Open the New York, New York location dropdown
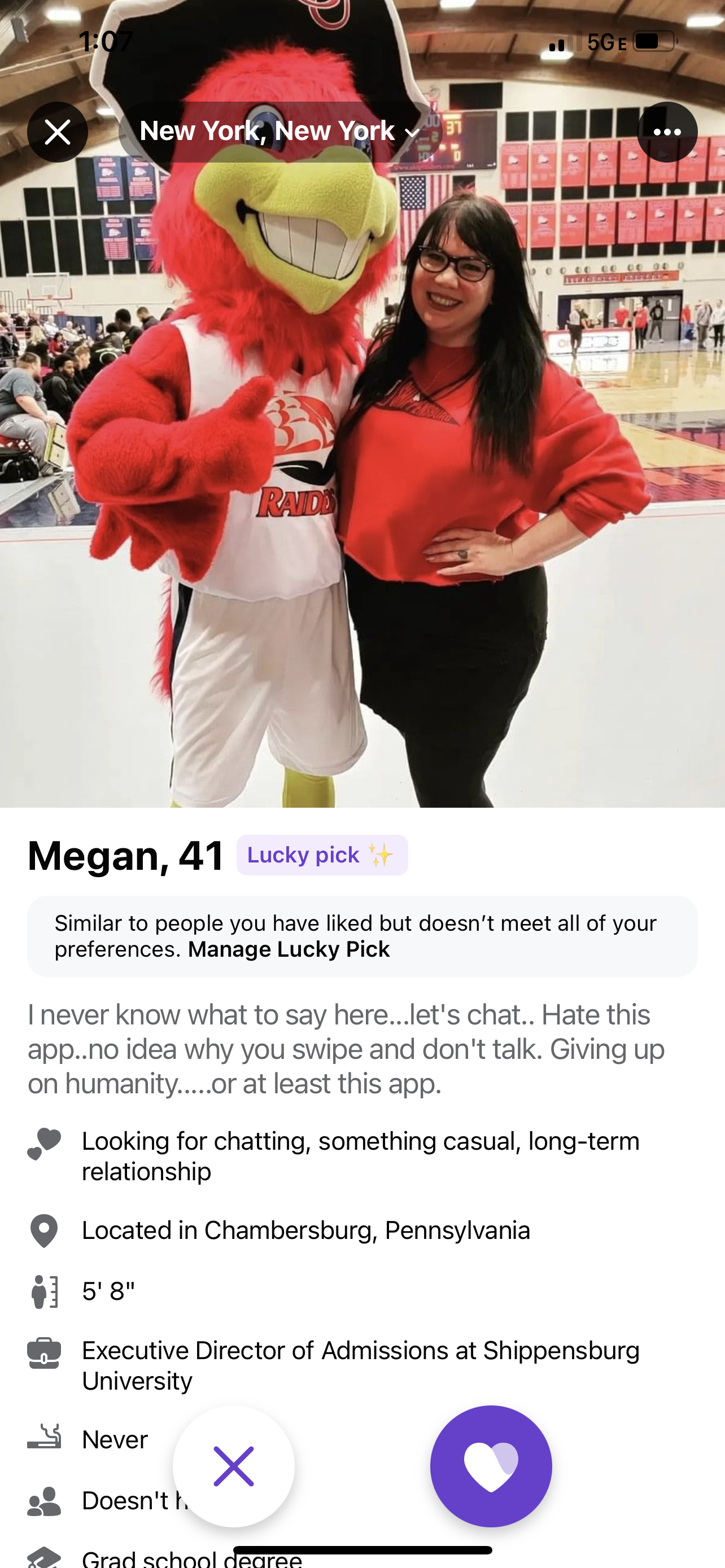Screen dimensions: 725x1568 (x=280, y=132)
